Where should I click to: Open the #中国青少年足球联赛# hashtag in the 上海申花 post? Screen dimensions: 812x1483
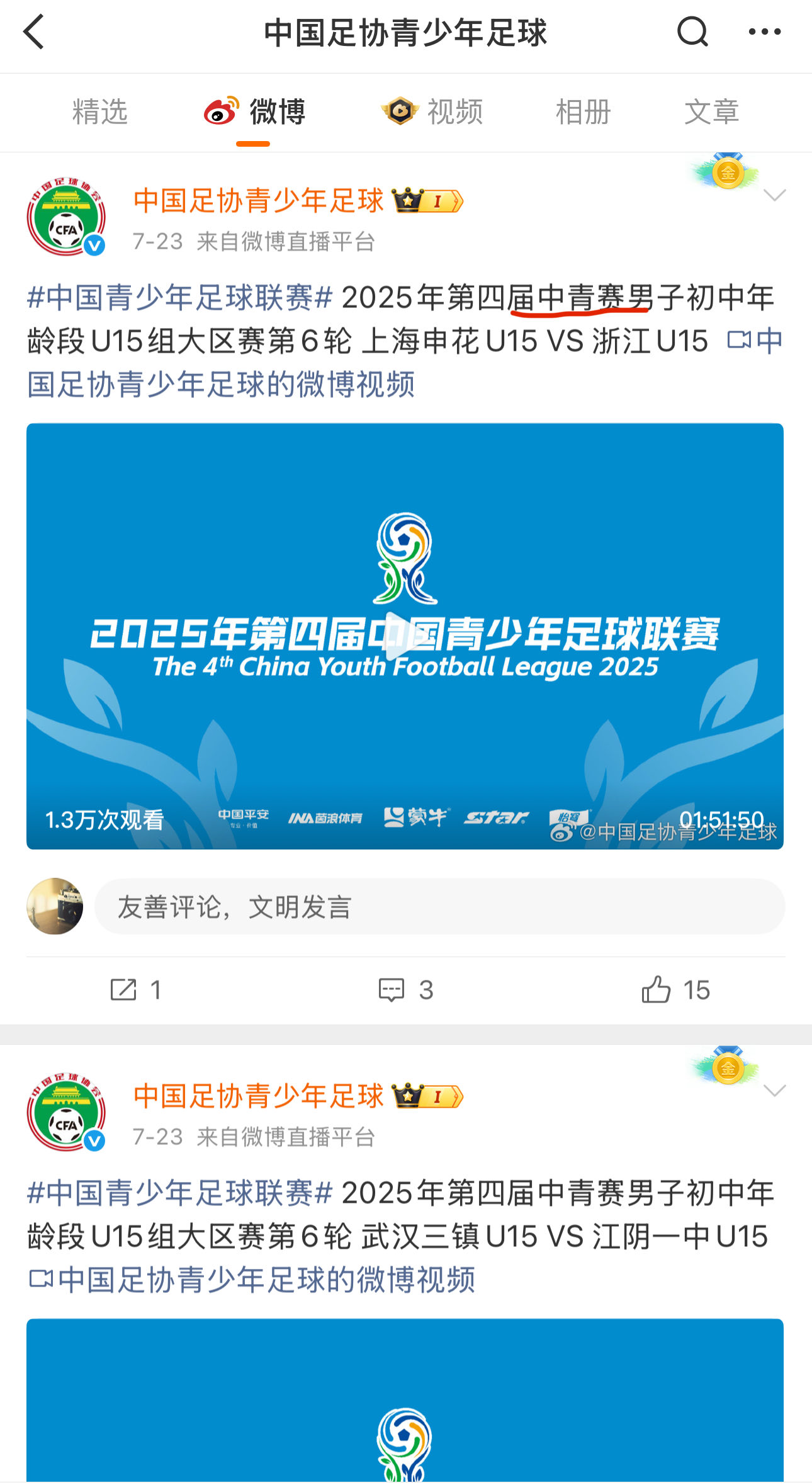pyautogui.click(x=180, y=298)
